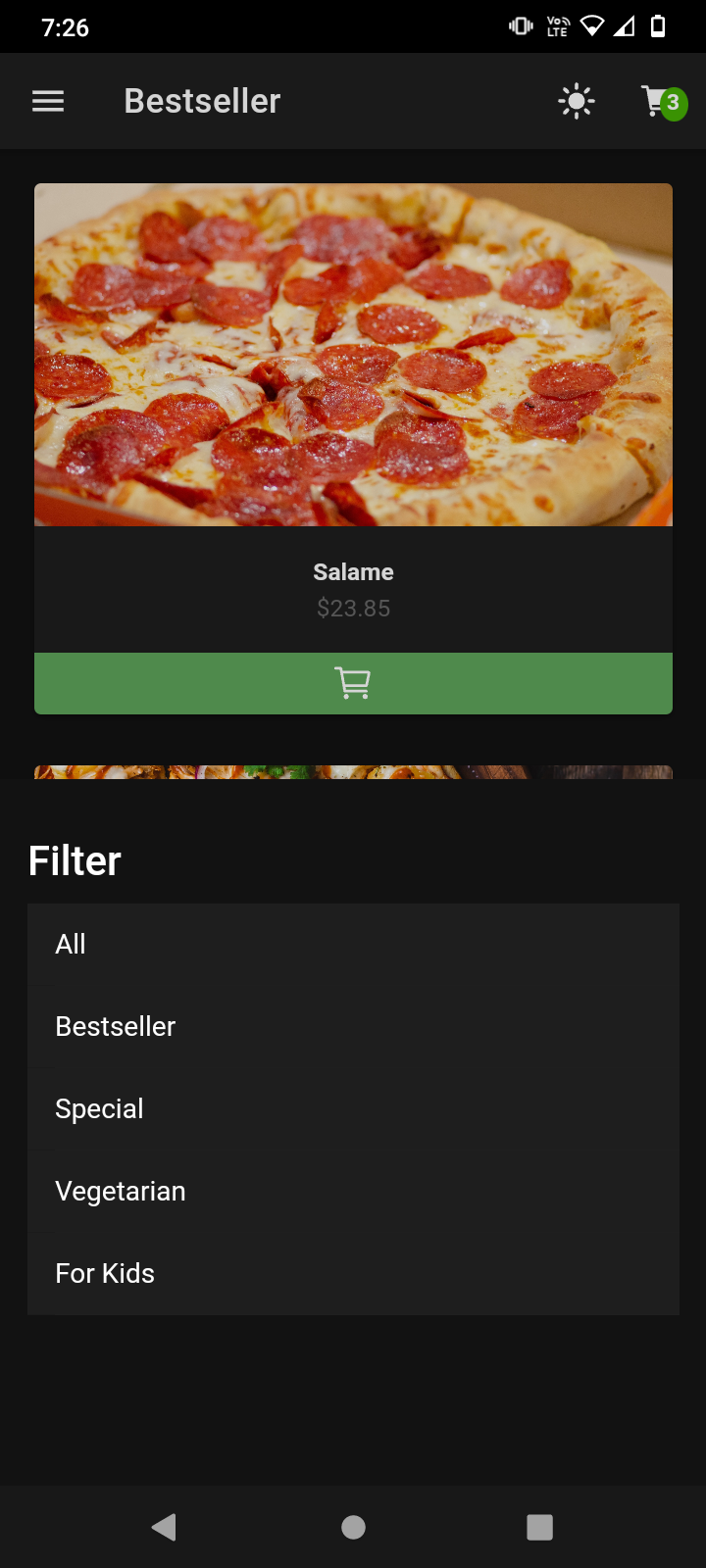Choose the Bestseller filter

[353, 1026]
